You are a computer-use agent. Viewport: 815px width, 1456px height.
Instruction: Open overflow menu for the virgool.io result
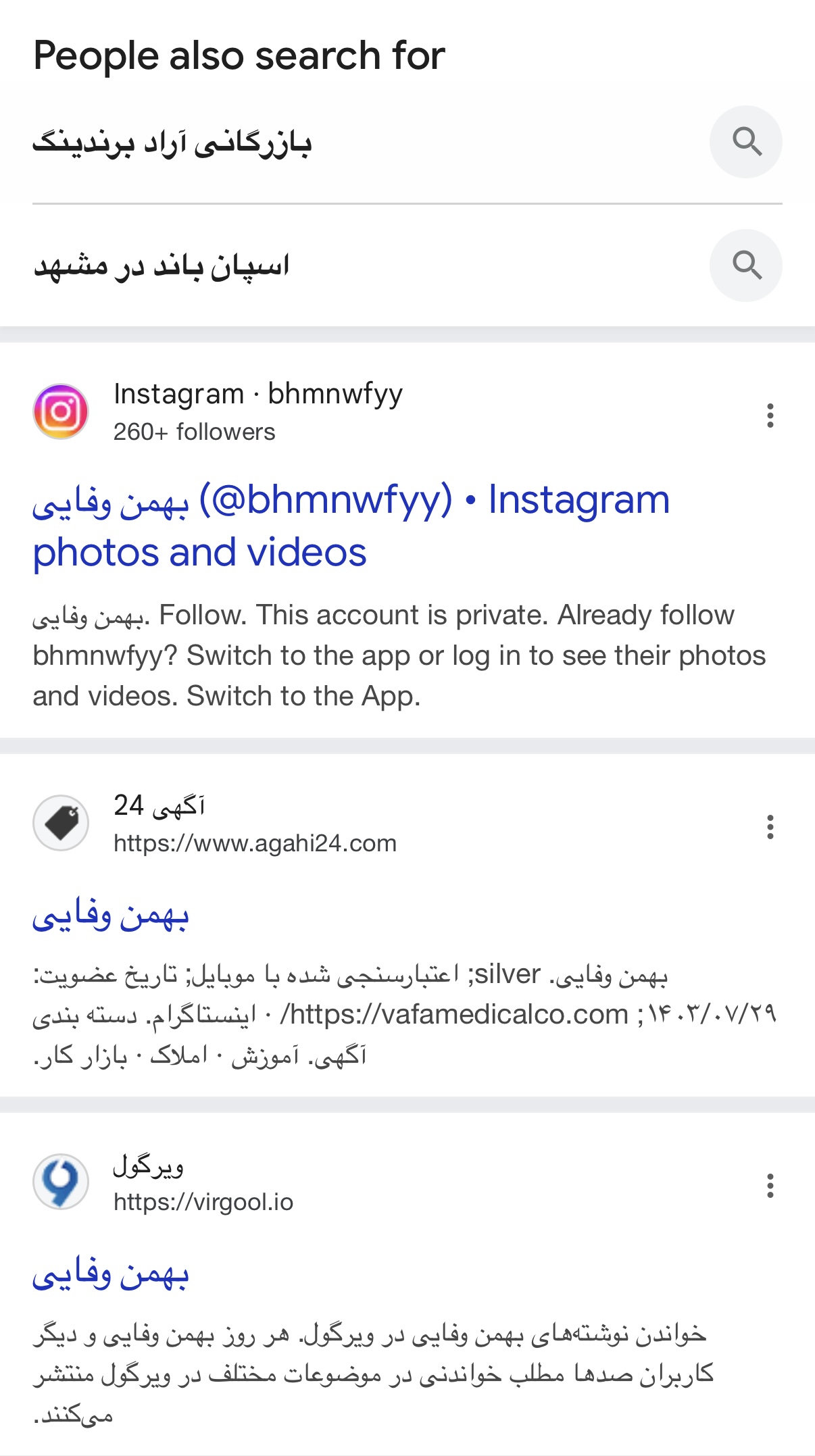(x=770, y=1185)
